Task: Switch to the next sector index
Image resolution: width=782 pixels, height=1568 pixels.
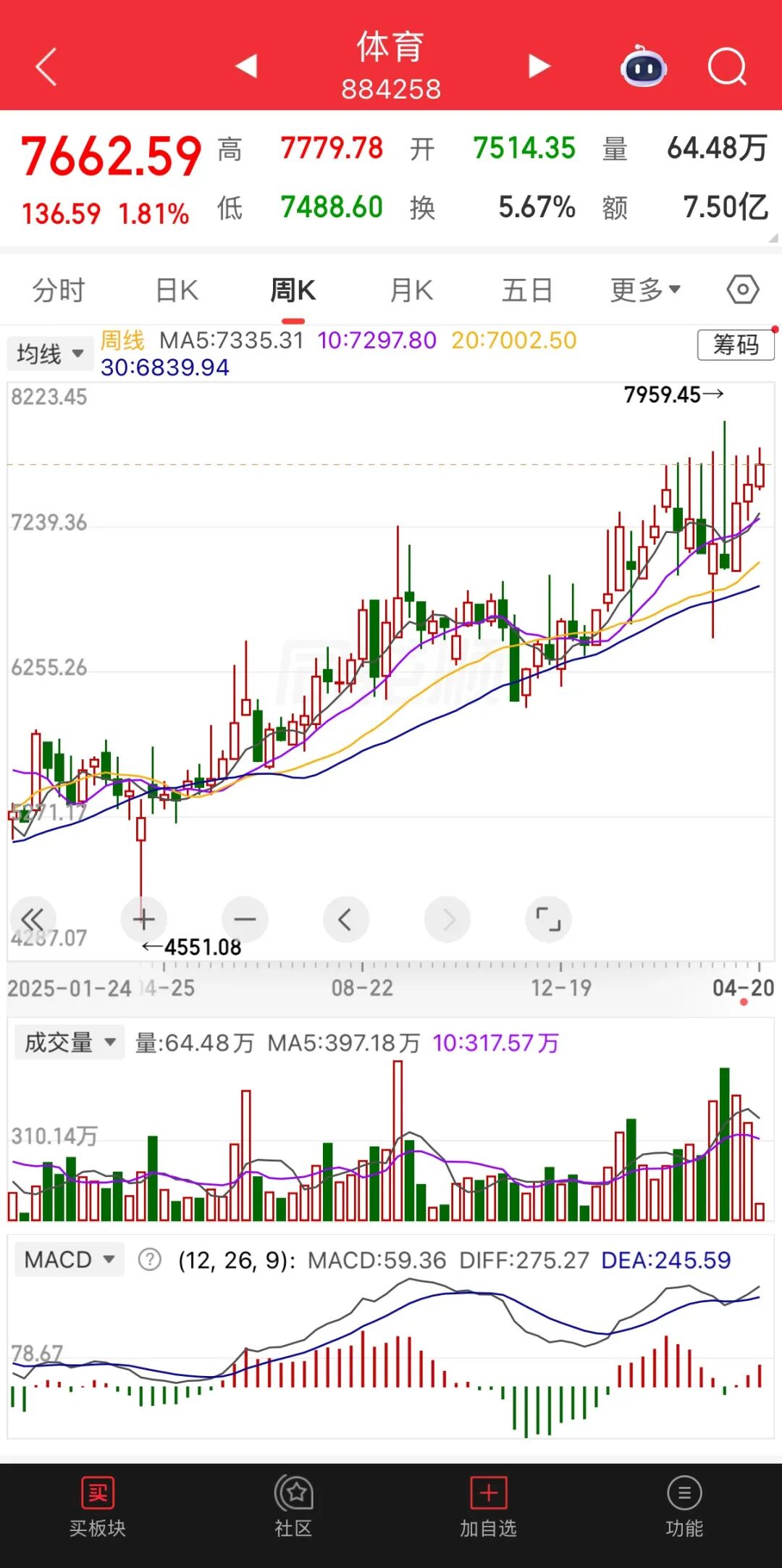Action: click(539, 66)
